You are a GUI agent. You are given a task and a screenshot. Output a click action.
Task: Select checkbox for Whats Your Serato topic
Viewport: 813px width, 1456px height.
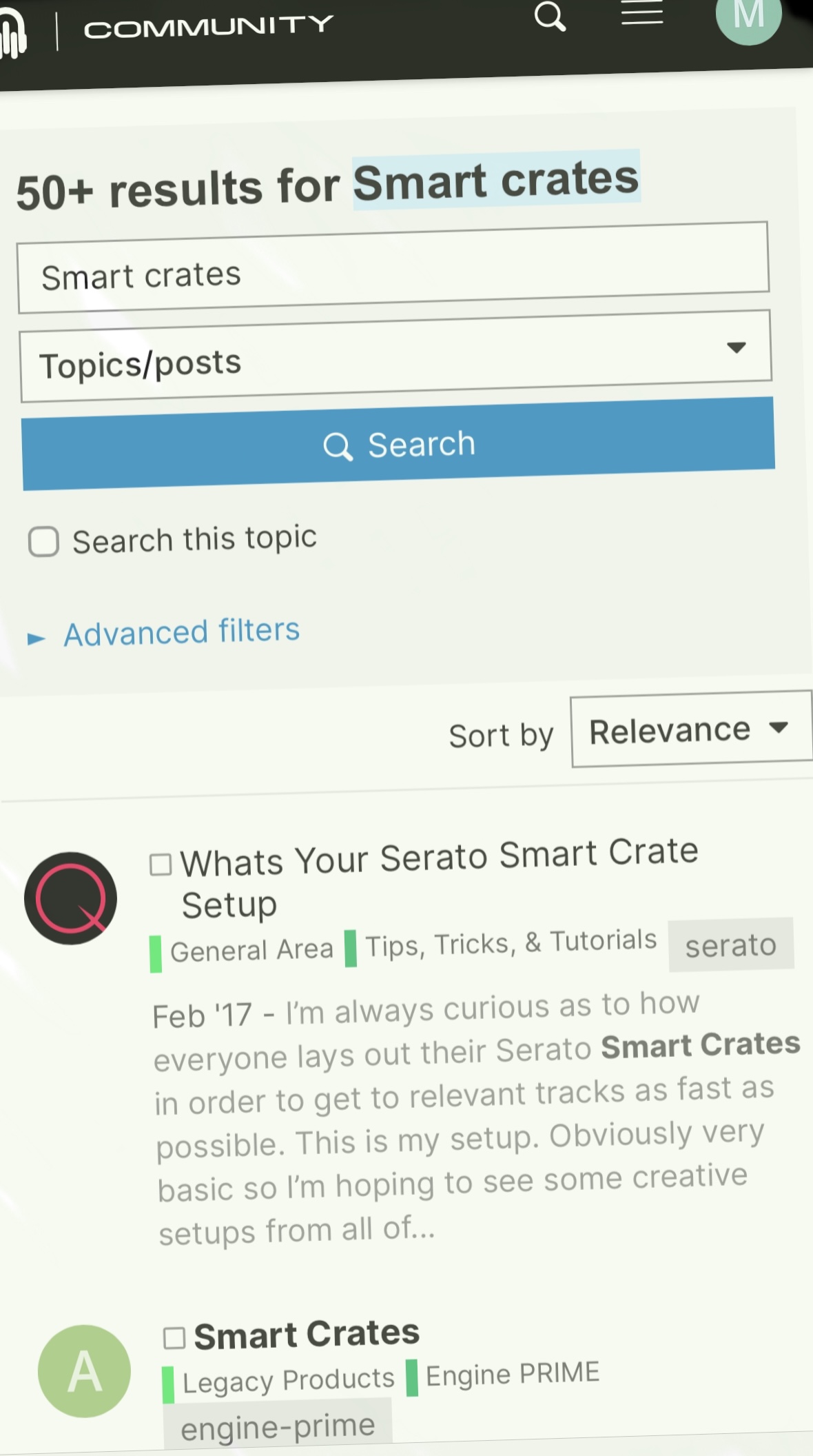coord(161,865)
